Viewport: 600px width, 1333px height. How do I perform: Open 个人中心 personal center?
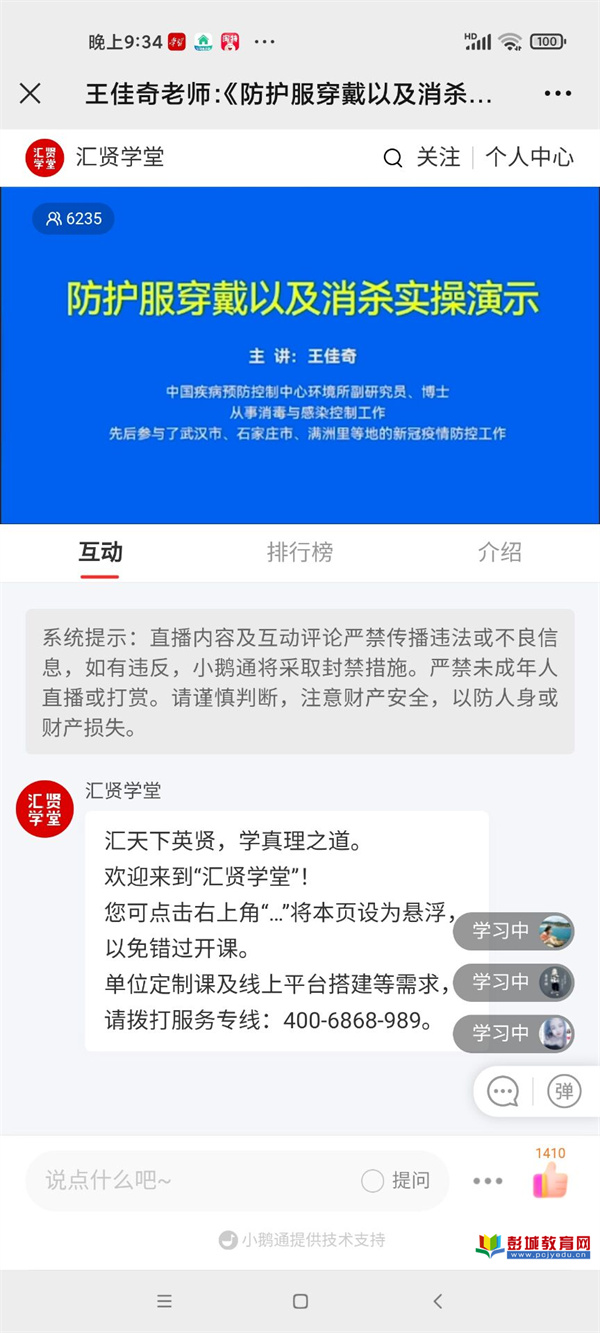(529, 157)
